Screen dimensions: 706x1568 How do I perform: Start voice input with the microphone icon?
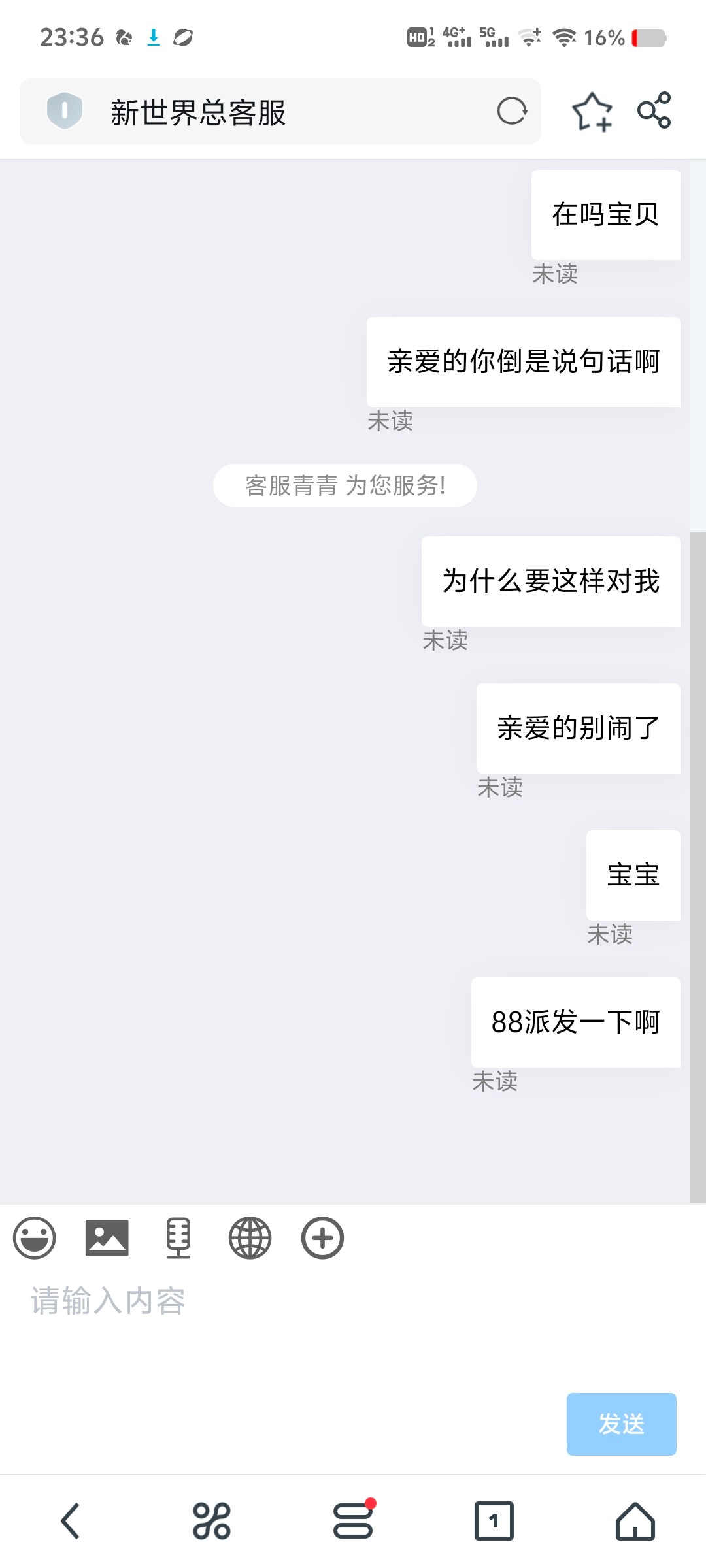[x=178, y=1238]
